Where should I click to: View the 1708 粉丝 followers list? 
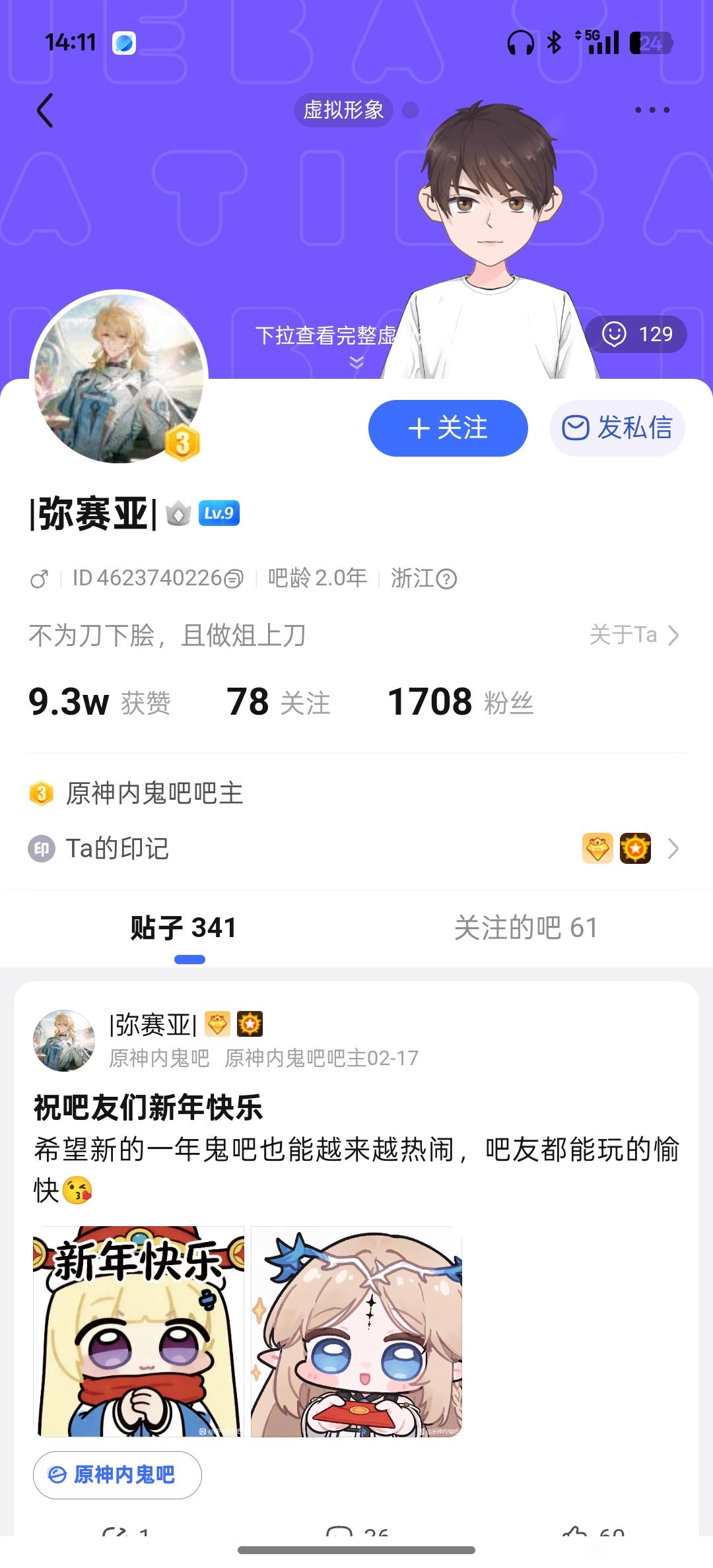(x=460, y=702)
